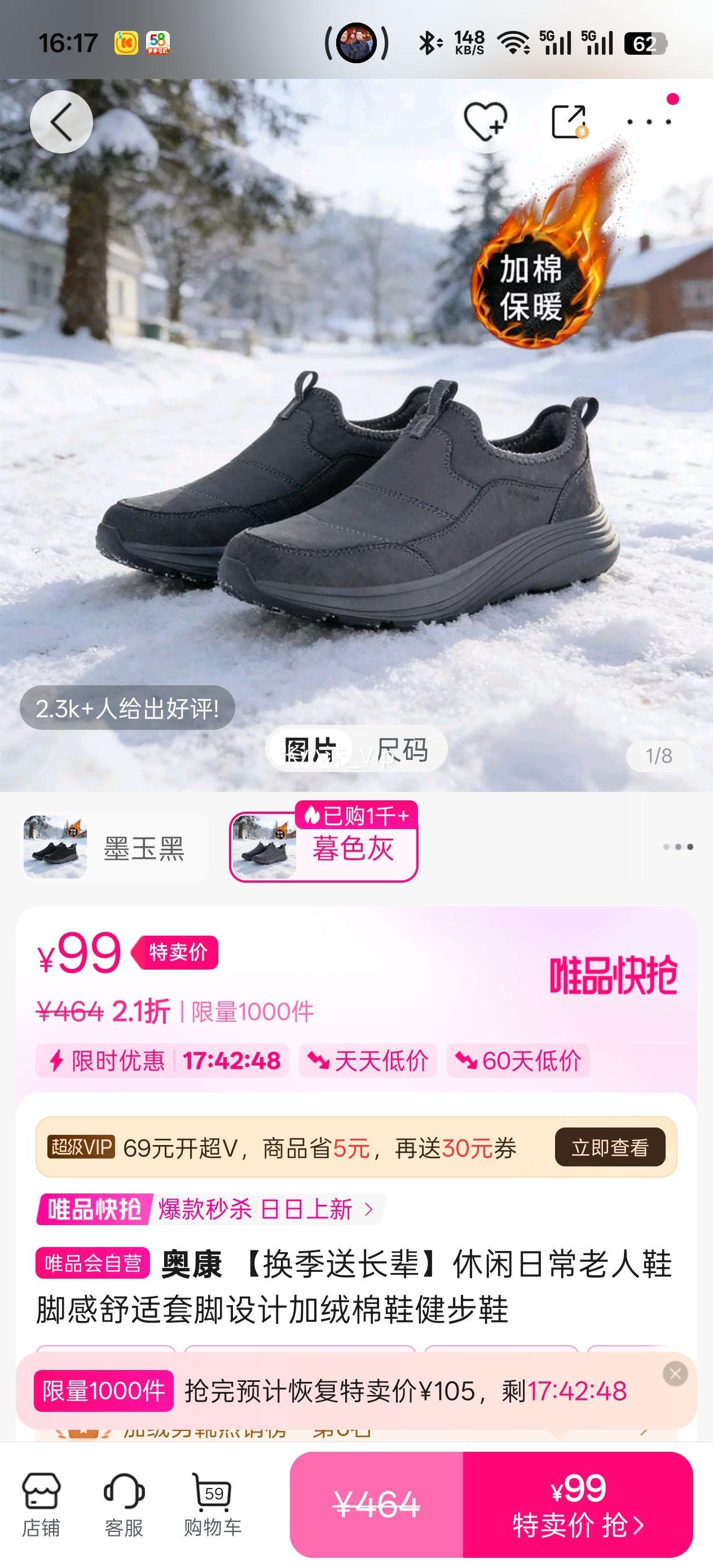Tap the back arrow to exit product page
The image size is (713, 1568).
click(61, 121)
